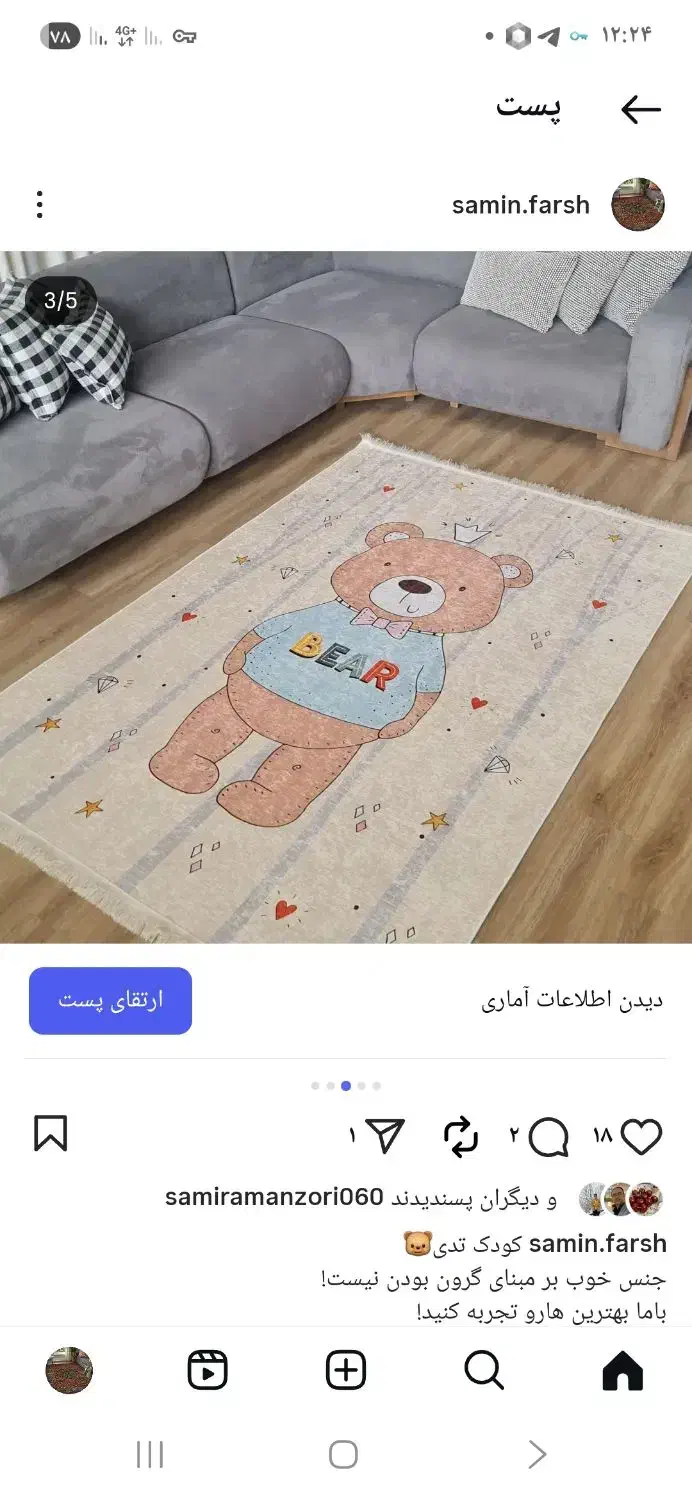The image size is (692, 1500).
Task: Open your profile tab in bottom bar
Action: (69, 1371)
